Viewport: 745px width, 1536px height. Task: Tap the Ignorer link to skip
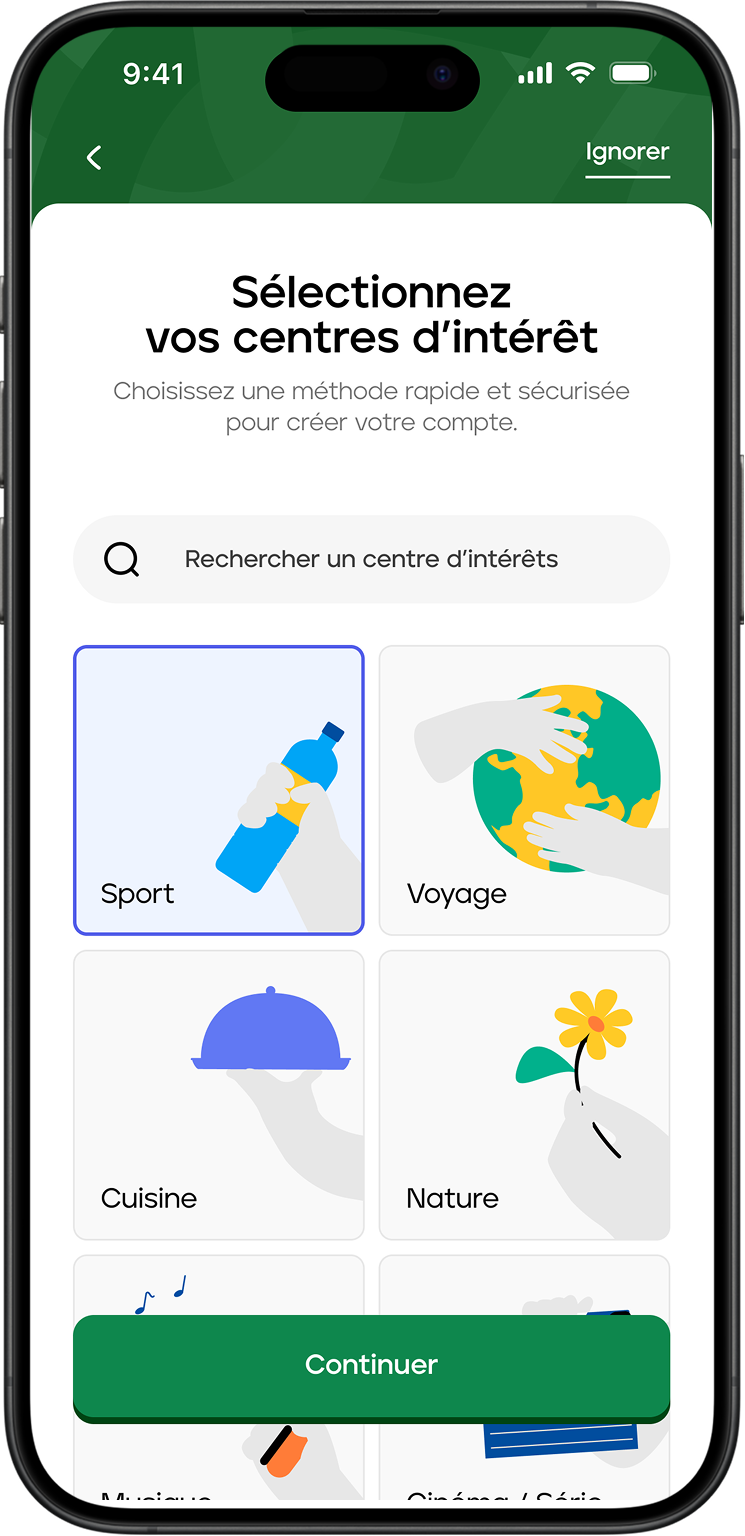click(627, 152)
